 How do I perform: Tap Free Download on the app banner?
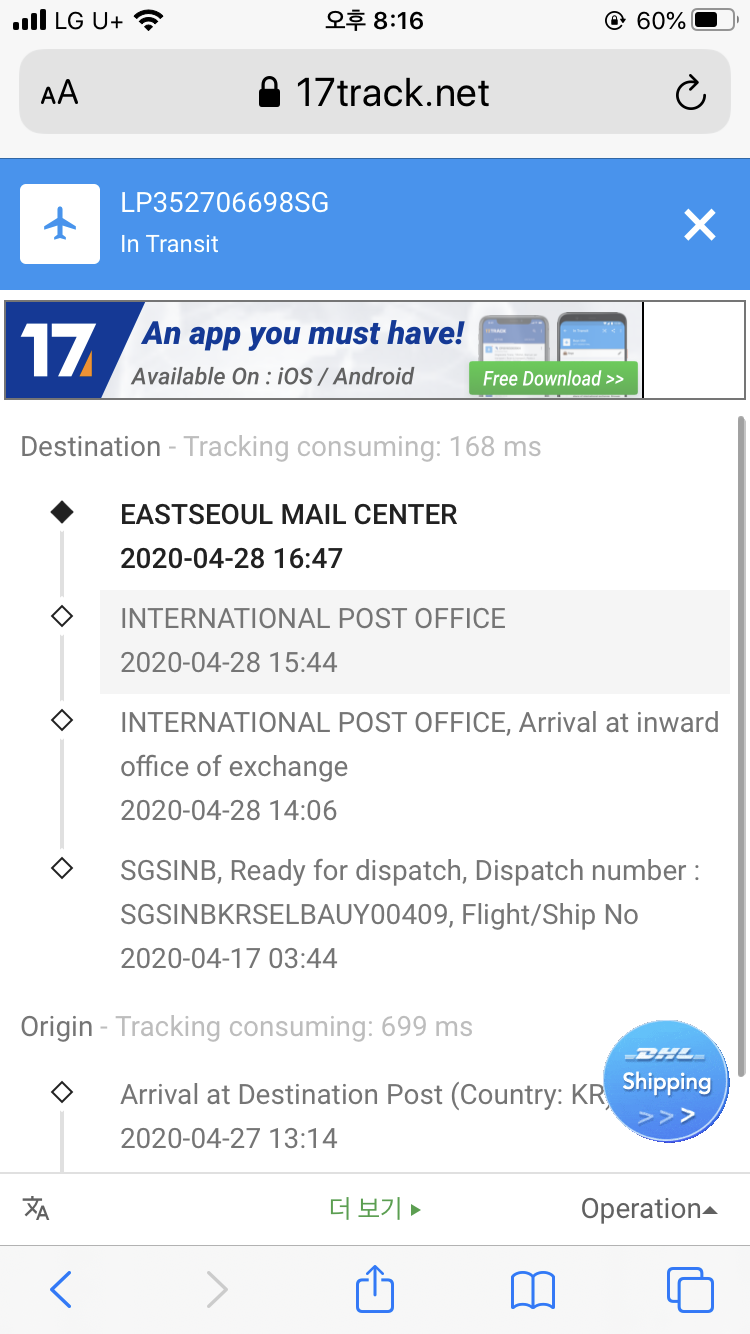point(552,378)
